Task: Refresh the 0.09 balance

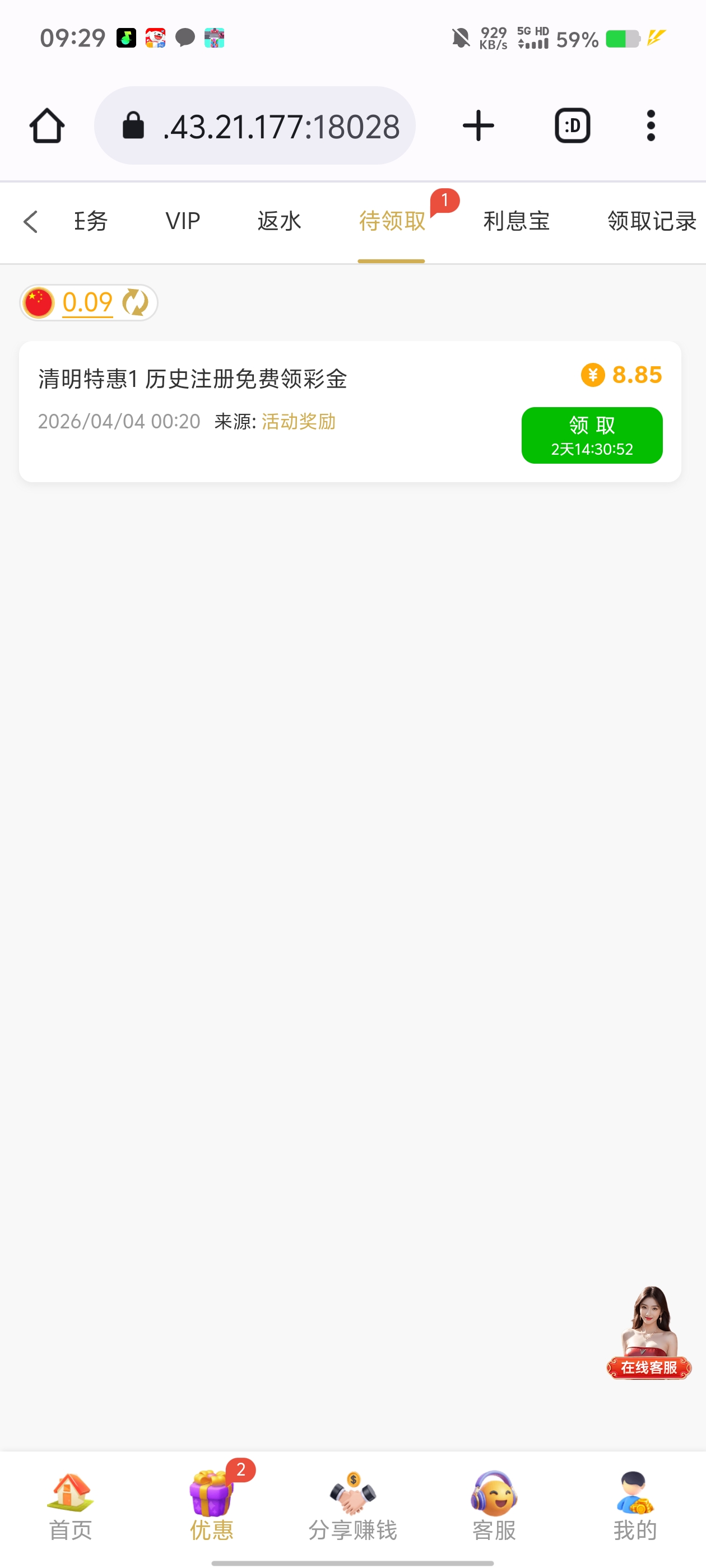Action: click(x=135, y=302)
